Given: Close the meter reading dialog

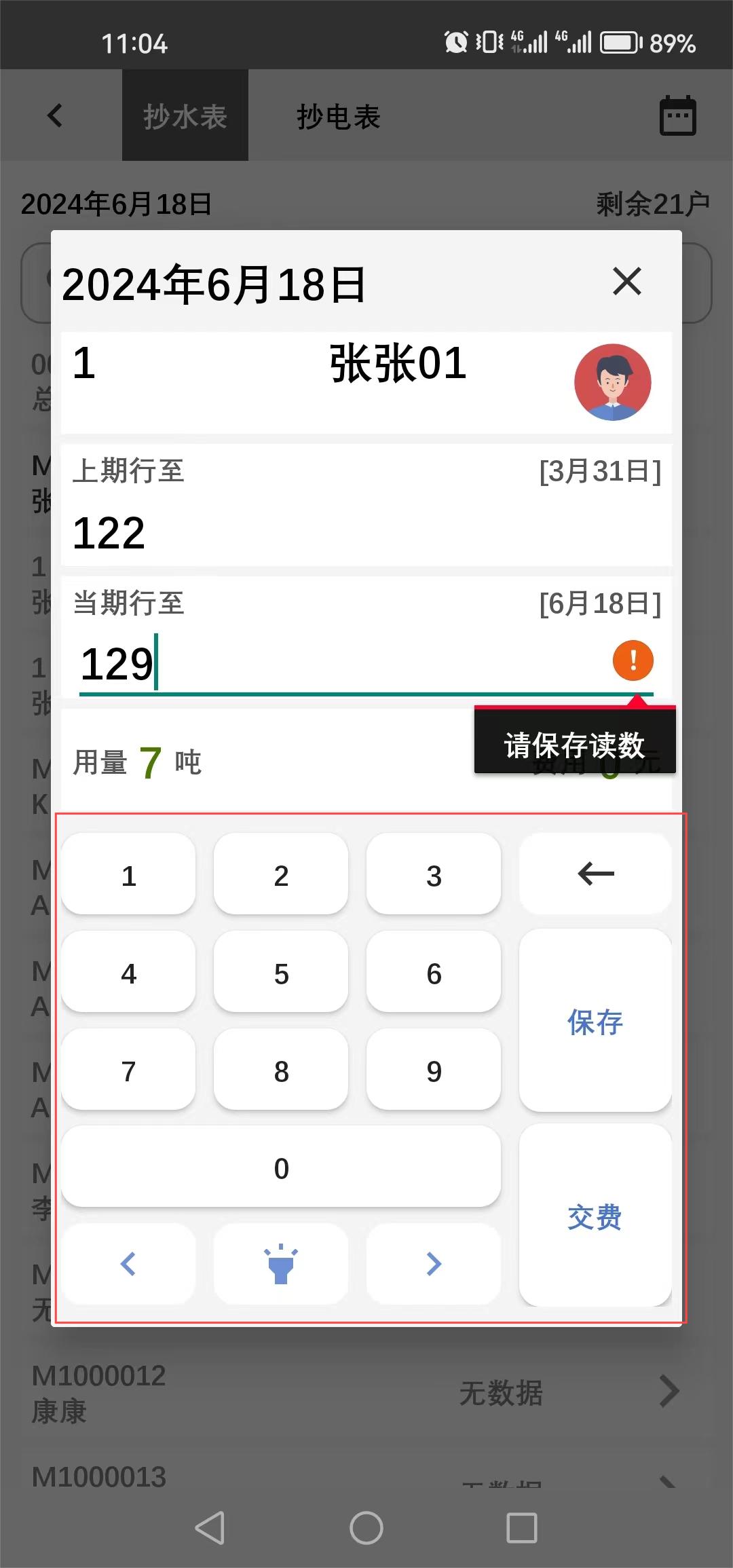Looking at the screenshot, I should 626,281.
